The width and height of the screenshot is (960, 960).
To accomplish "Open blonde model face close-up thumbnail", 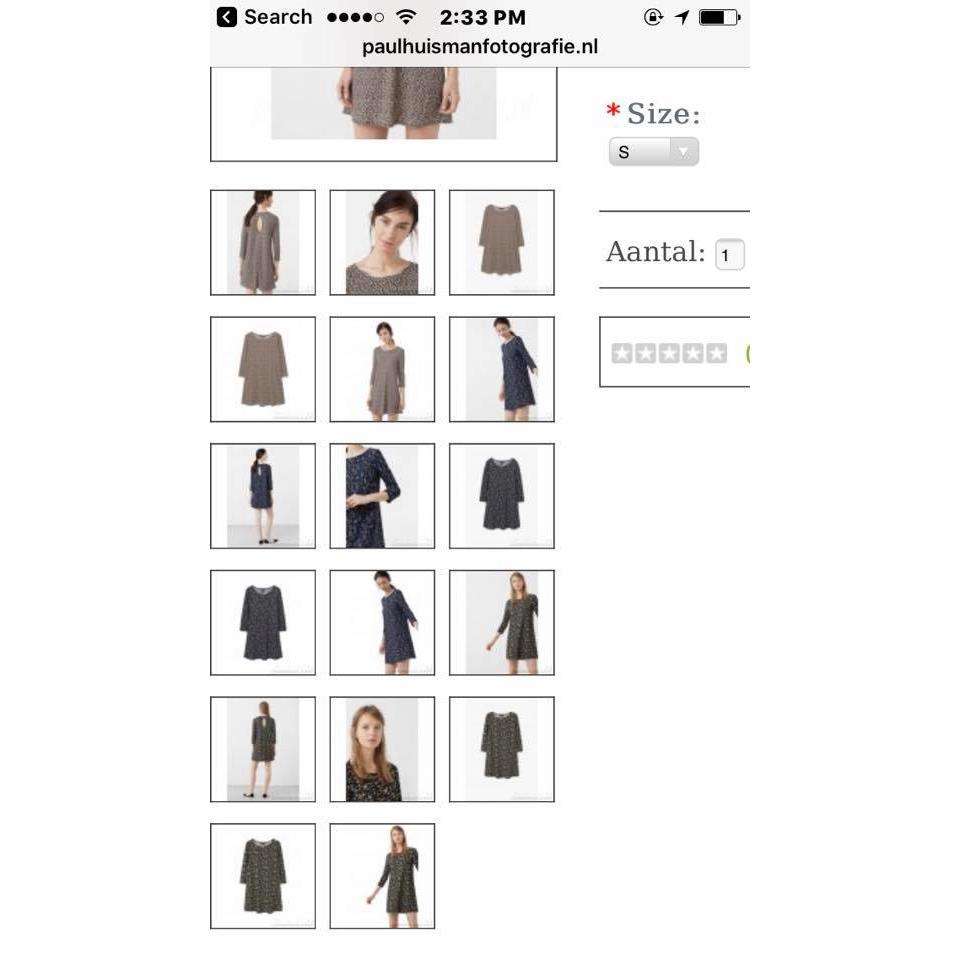I will pyautogui.click(x=382, y=750).
